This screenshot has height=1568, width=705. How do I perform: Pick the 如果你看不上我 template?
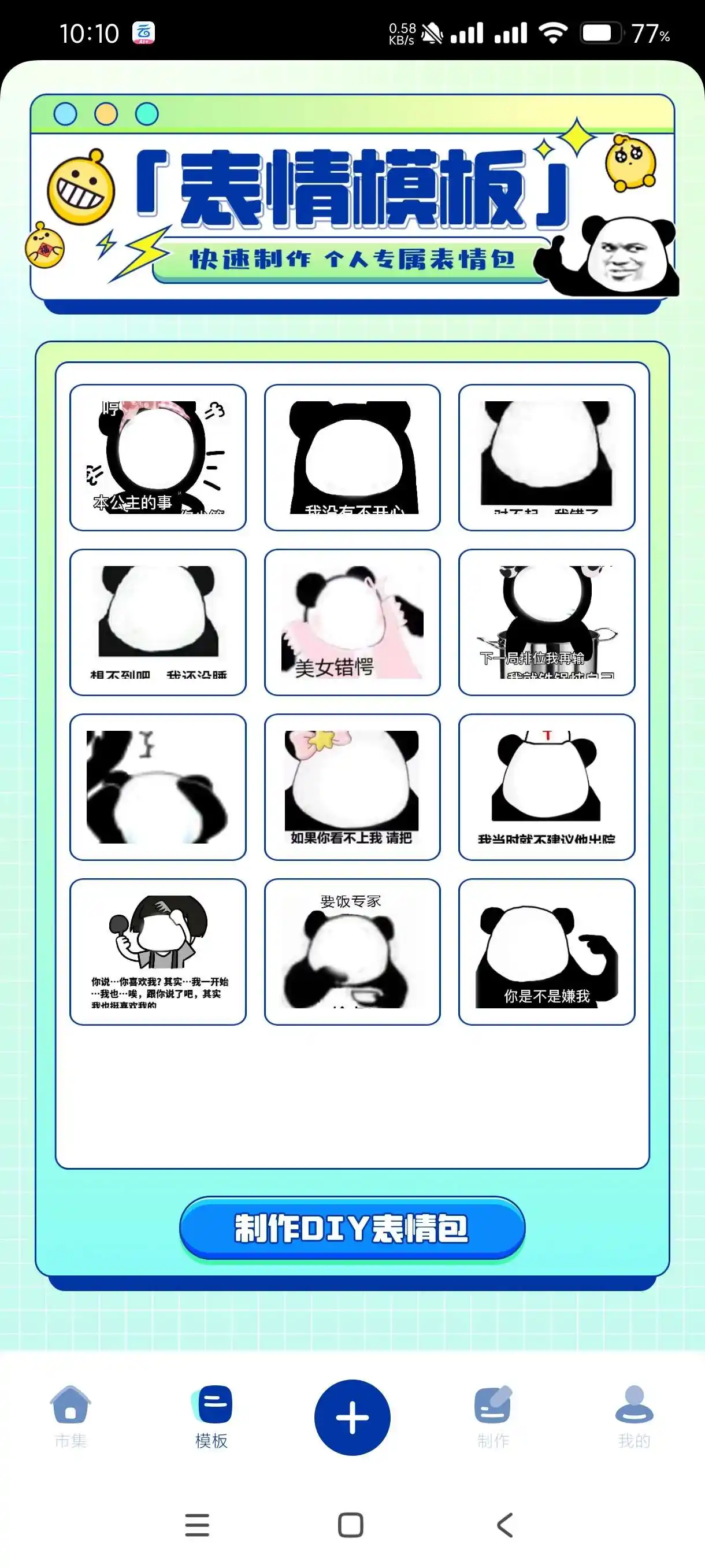click(x=351, y=786)
